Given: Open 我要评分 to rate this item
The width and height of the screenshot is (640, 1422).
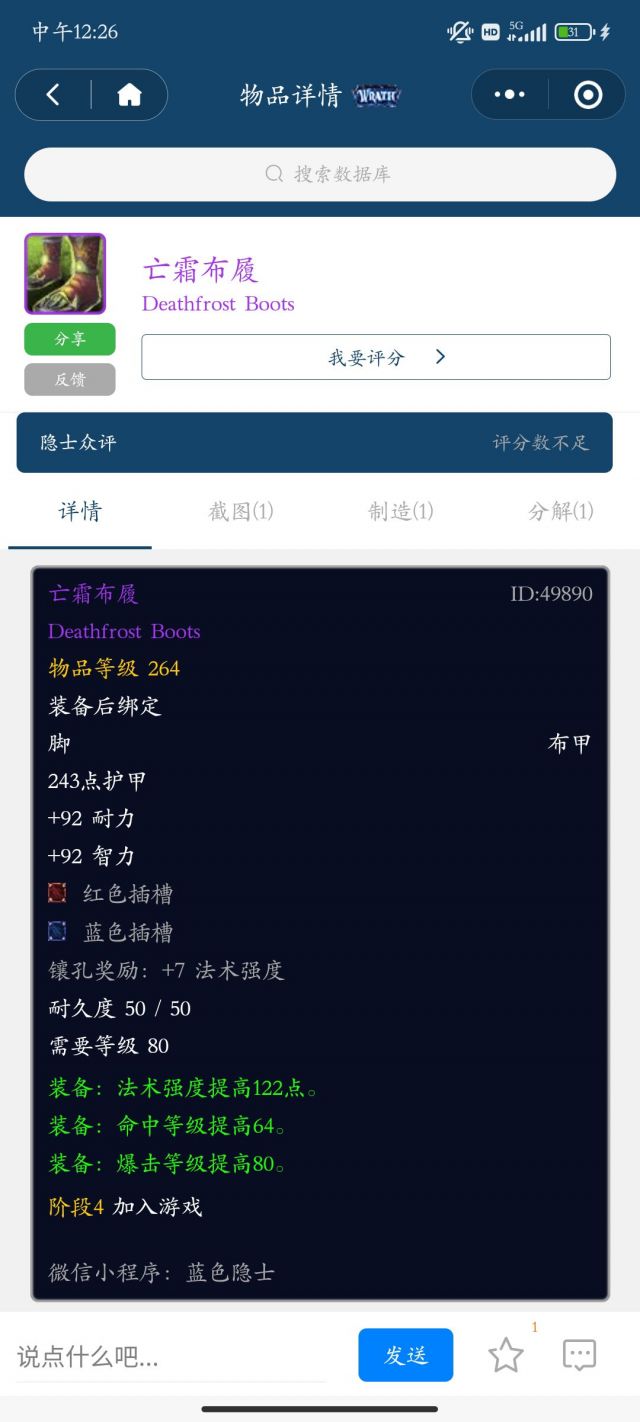Looking at the screenshot, I should 376,357.
